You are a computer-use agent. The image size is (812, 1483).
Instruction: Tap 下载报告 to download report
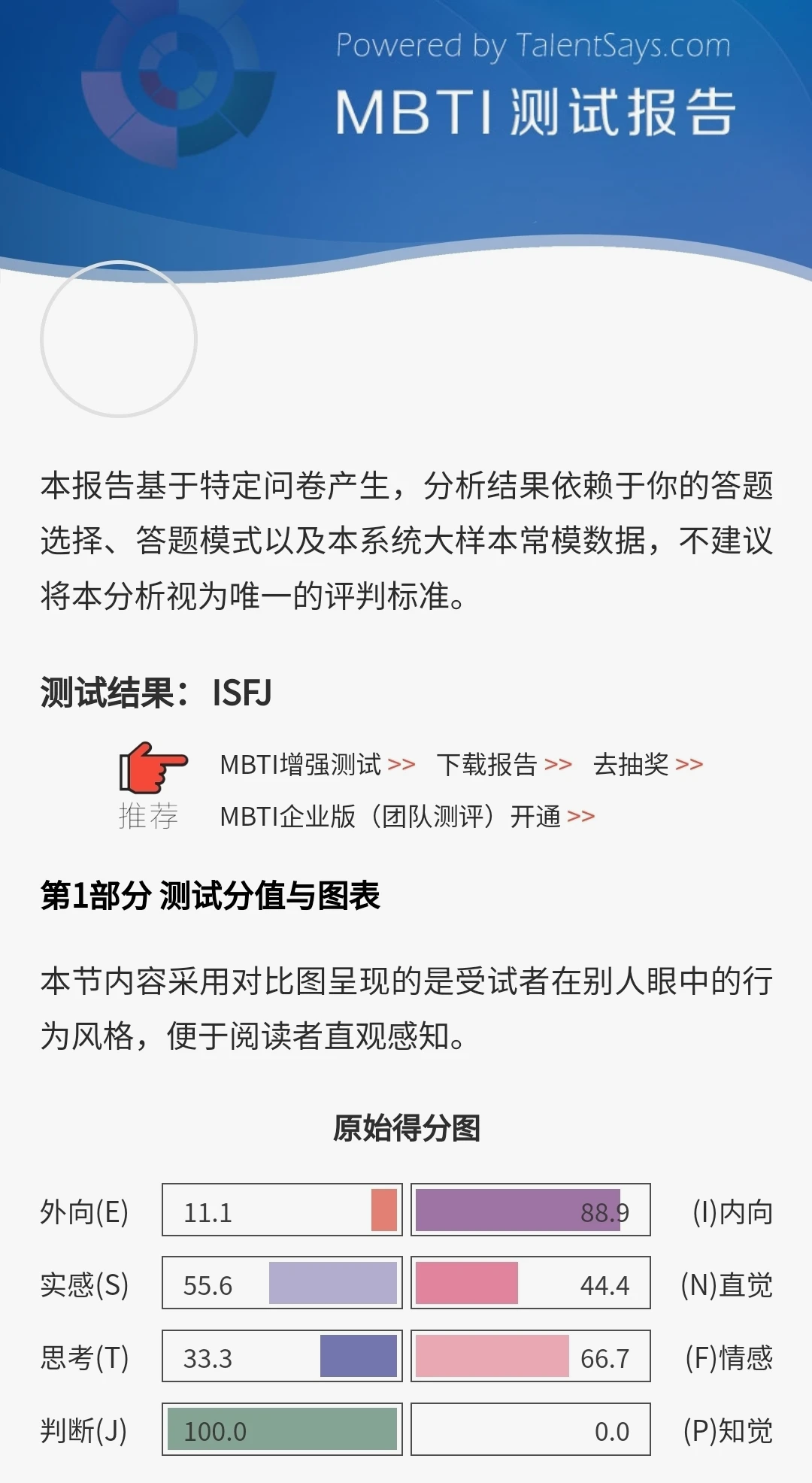(504, 765)
